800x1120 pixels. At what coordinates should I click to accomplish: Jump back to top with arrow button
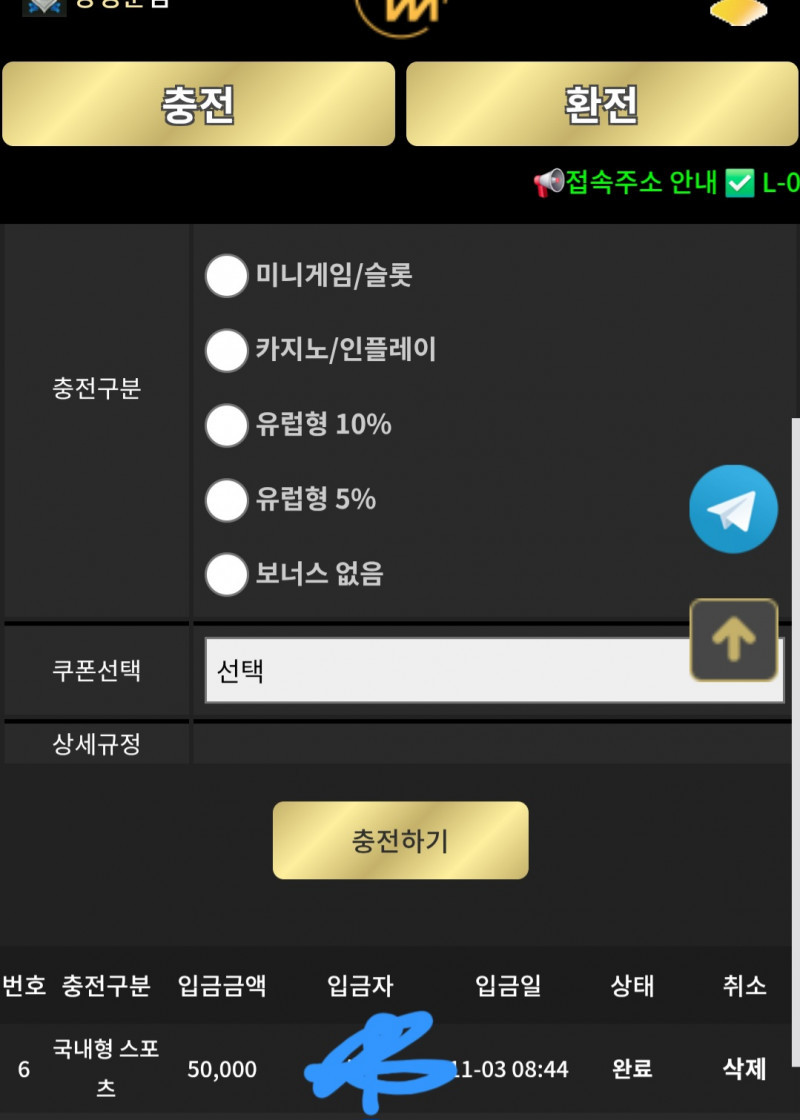click(x=733, y=640)
